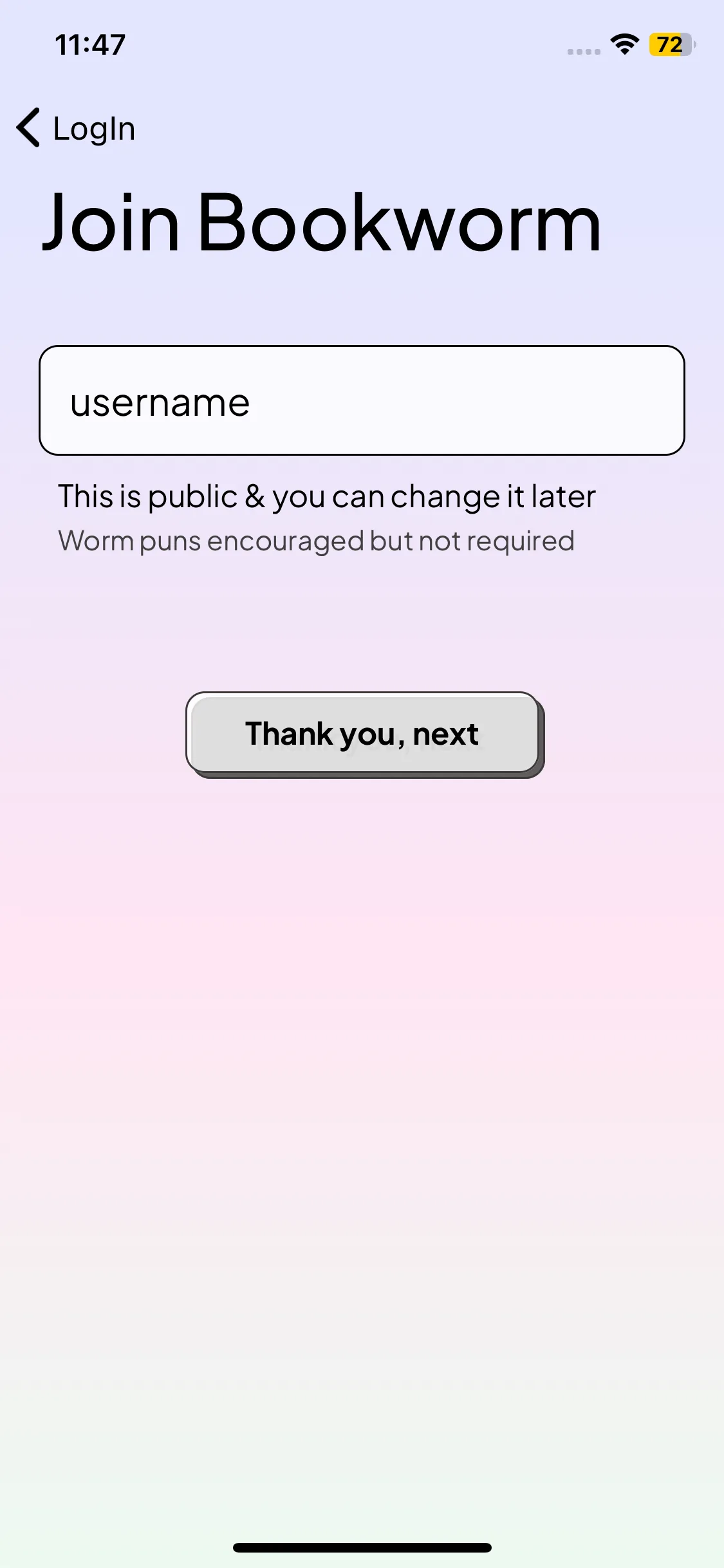Tap the username text field
724x1568 pixels.
click(362, 400)
